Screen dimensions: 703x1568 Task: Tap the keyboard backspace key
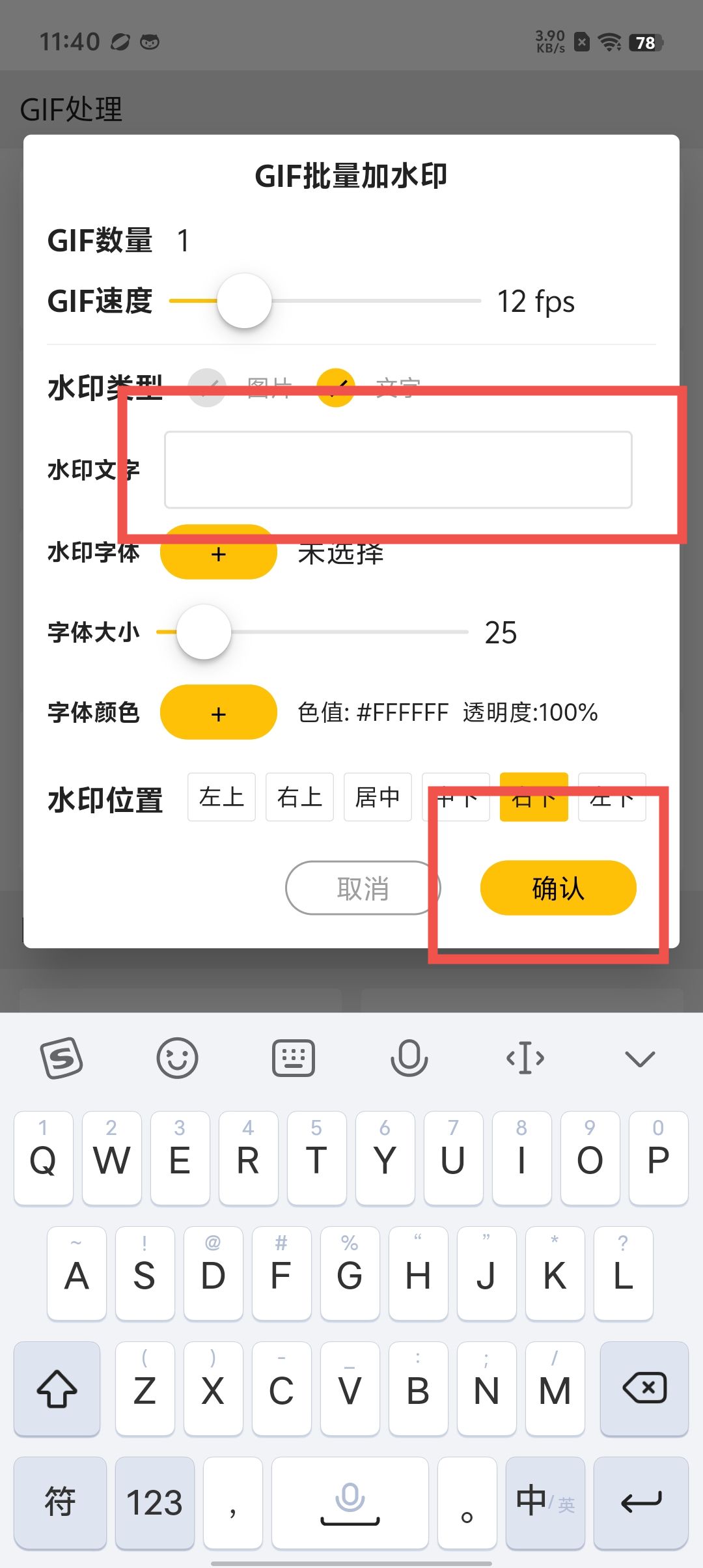[644, 1388]
